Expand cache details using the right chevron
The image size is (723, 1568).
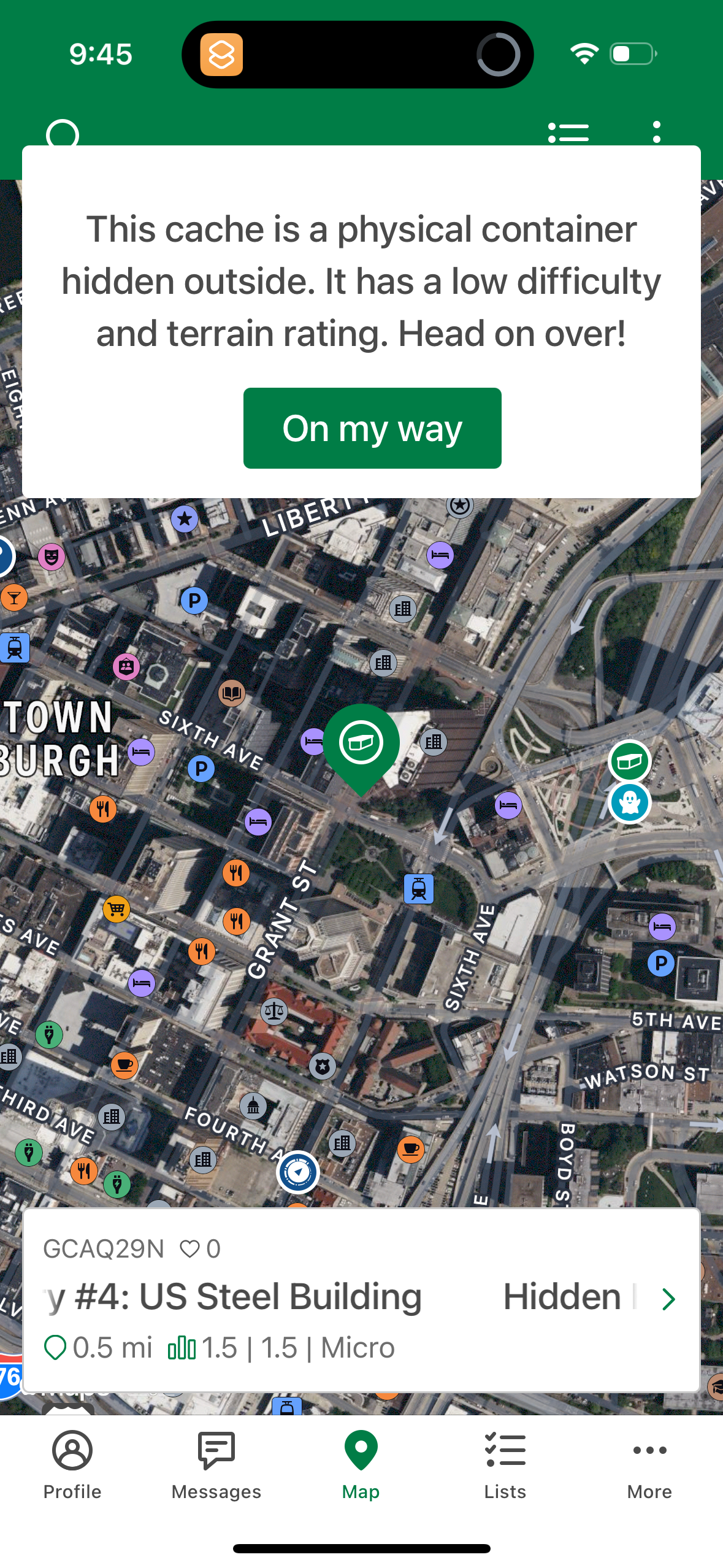click(x=668, y=1299)
